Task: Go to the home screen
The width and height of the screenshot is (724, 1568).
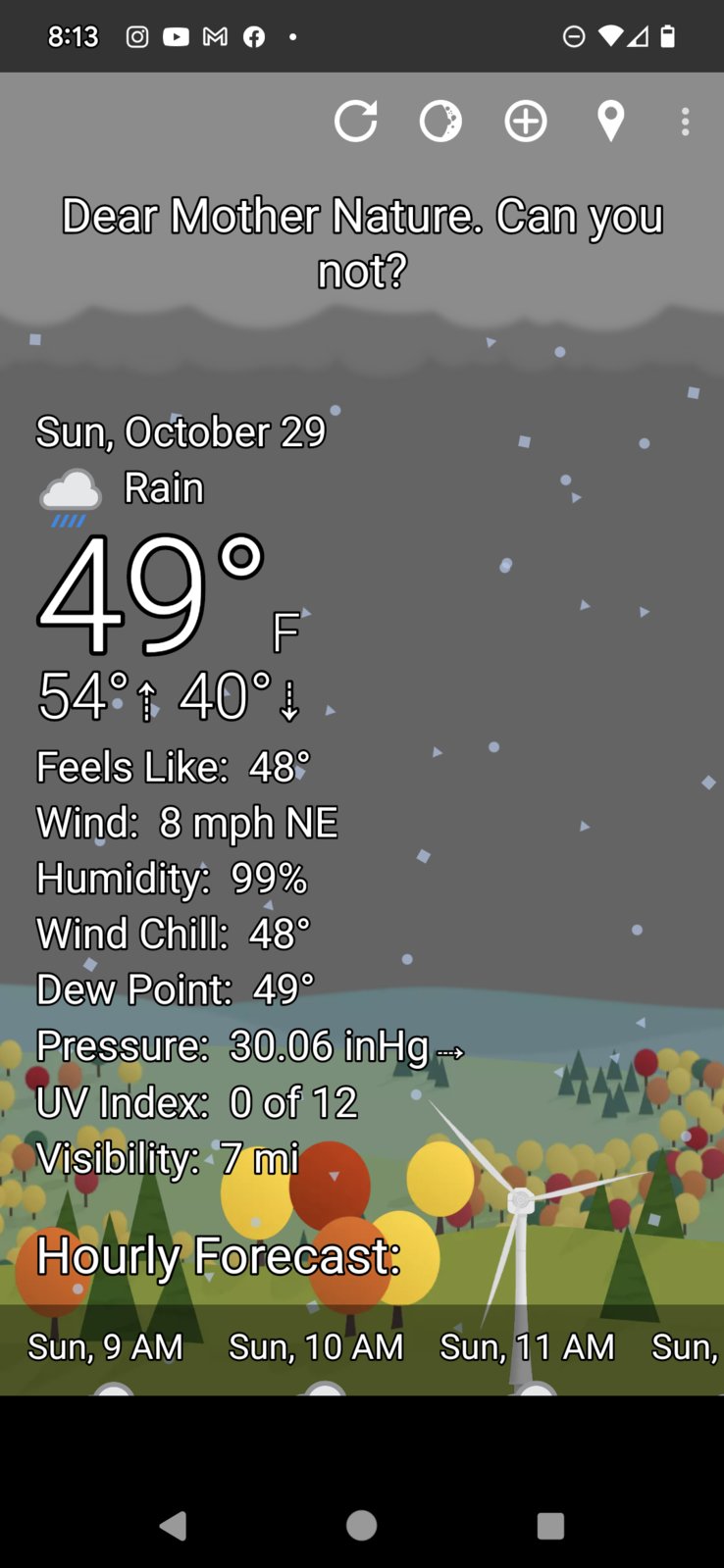Action: point(361,1525)
